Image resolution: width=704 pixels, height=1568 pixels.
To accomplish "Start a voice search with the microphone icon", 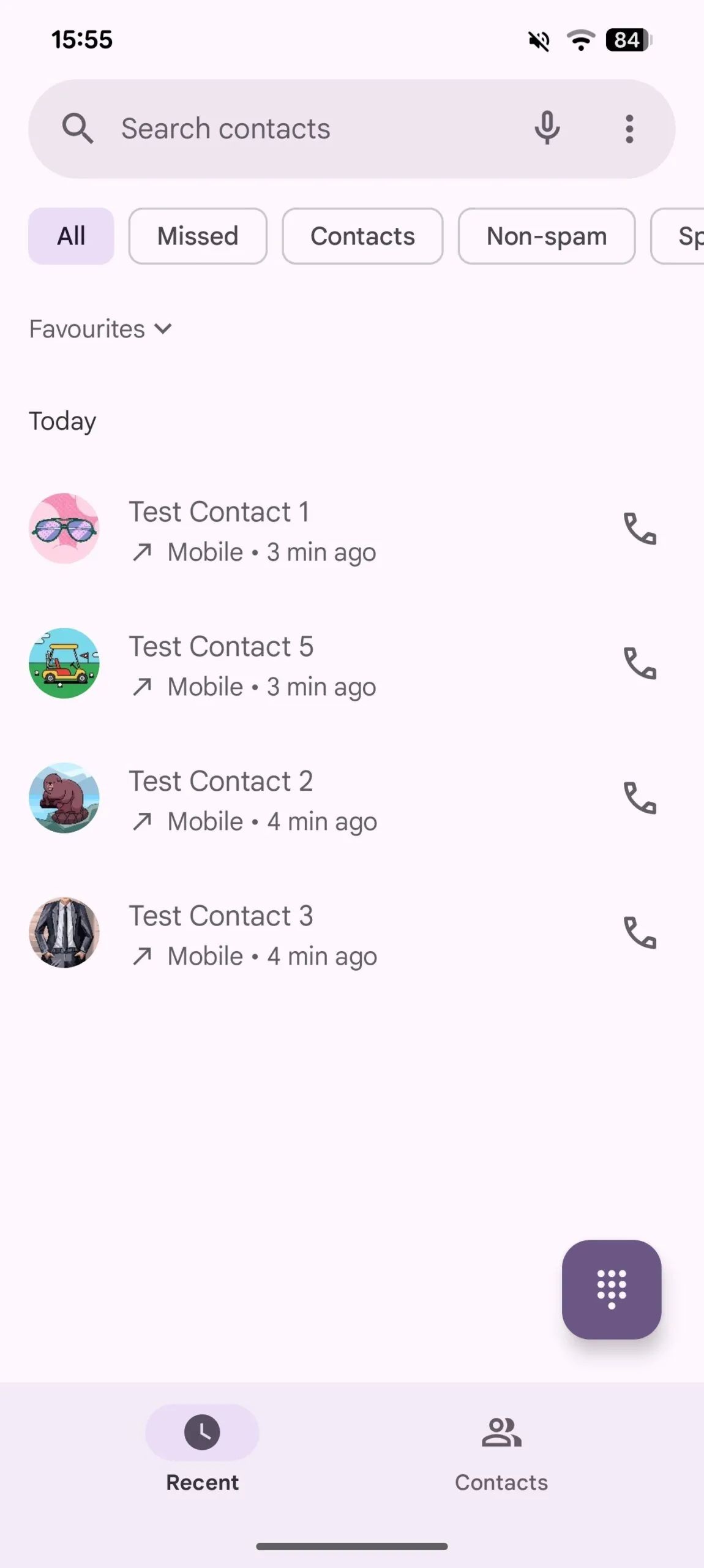I will [547, 128].
